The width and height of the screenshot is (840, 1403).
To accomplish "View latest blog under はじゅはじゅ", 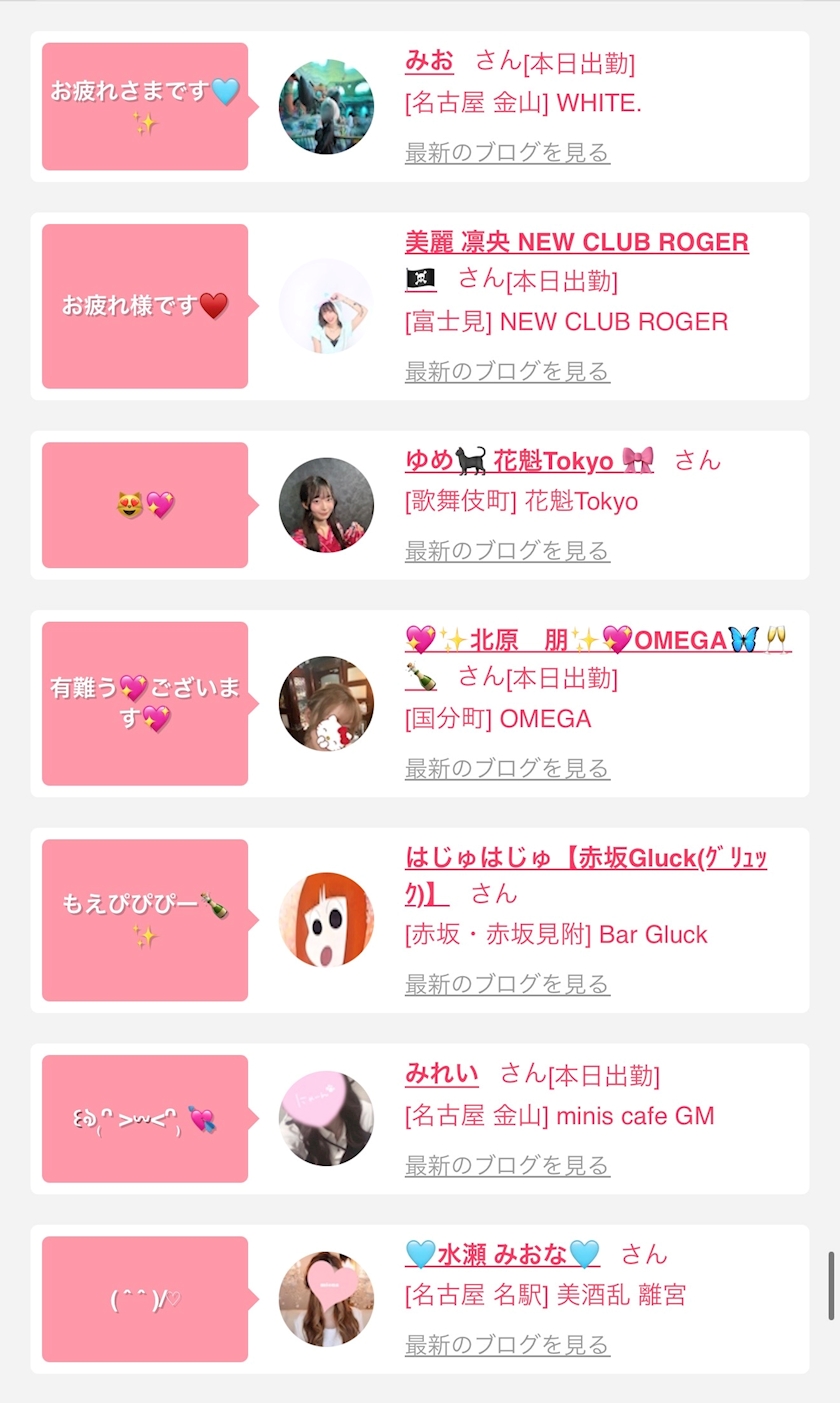I will click(x=507, y=985).
